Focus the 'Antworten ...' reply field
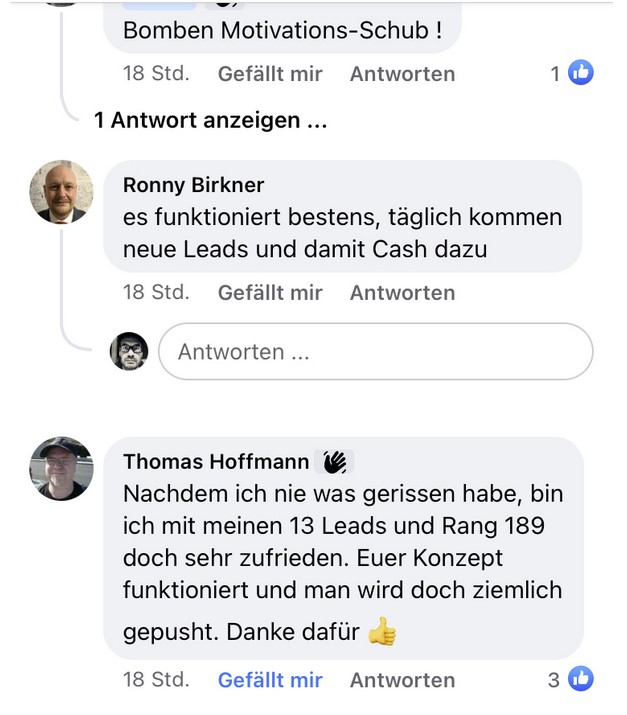Viewport: 627px width, 715px height. coord(375,352)
